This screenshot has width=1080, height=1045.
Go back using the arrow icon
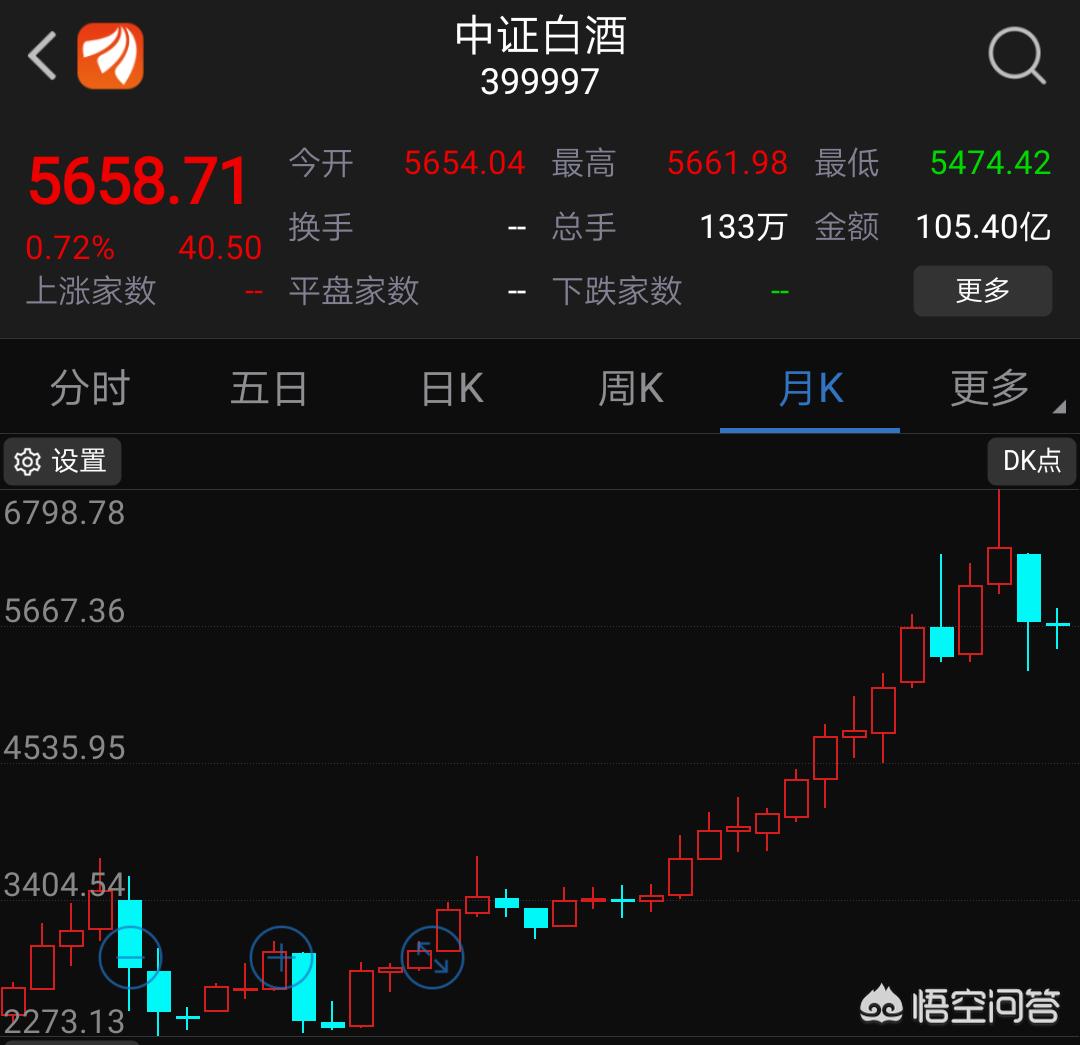tap(42, 55)
